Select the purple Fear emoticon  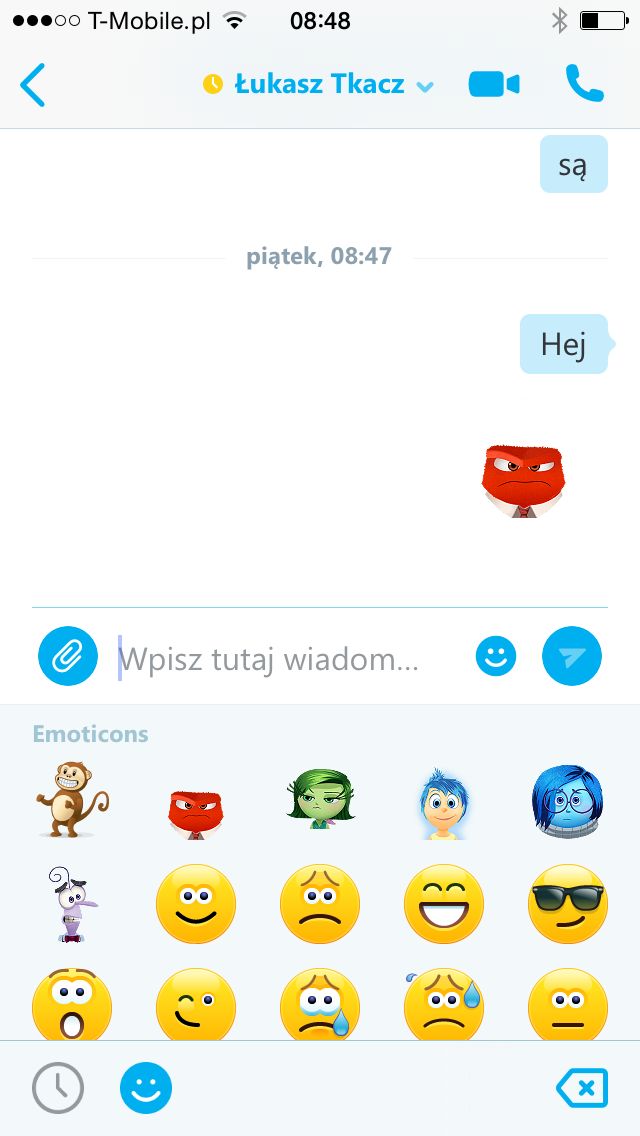pyautogui.click(x=71, y=904)
